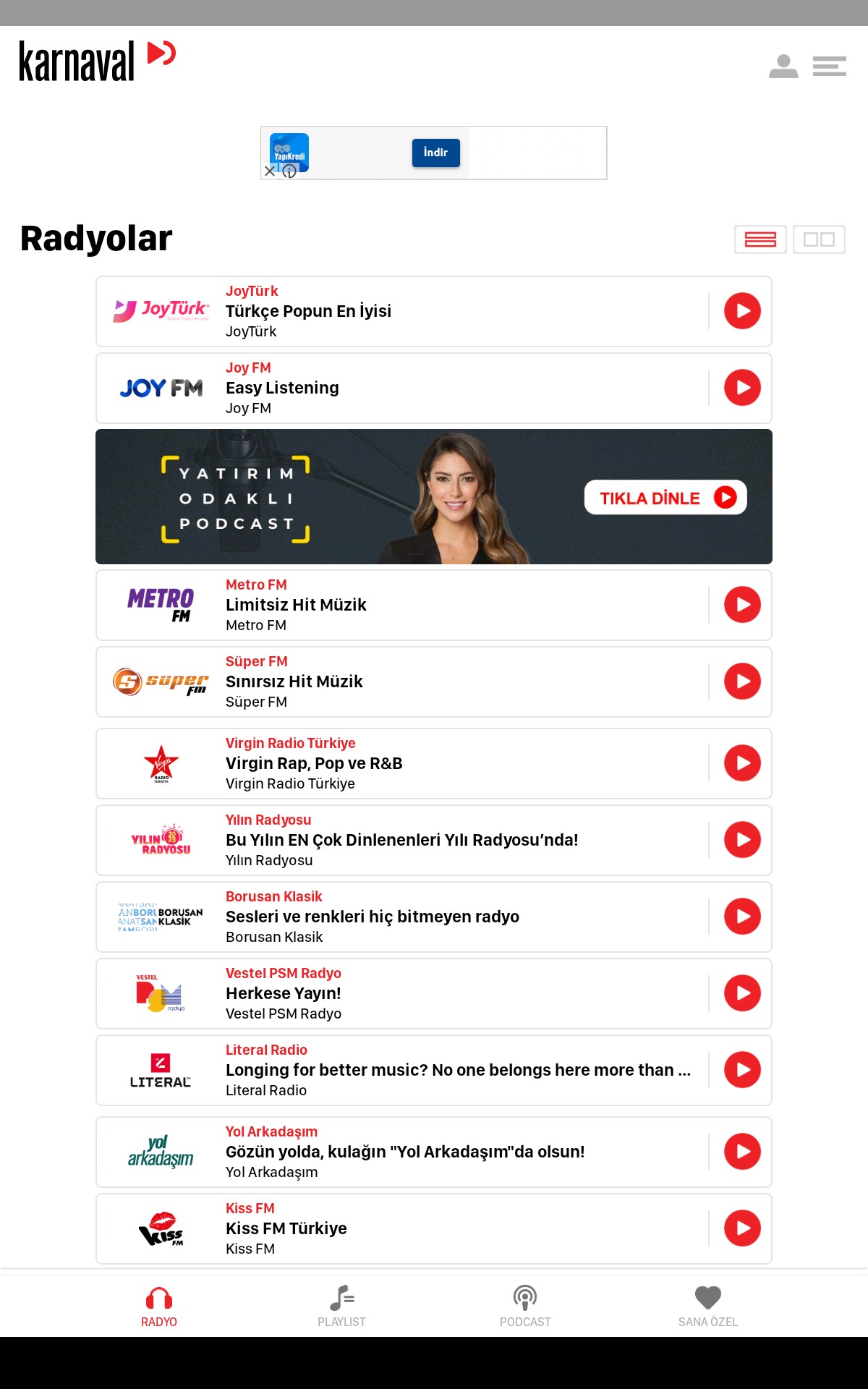868x1389 pixels.
Task: Play Virgin Radio Türkiye
Action: click(742, 763)
